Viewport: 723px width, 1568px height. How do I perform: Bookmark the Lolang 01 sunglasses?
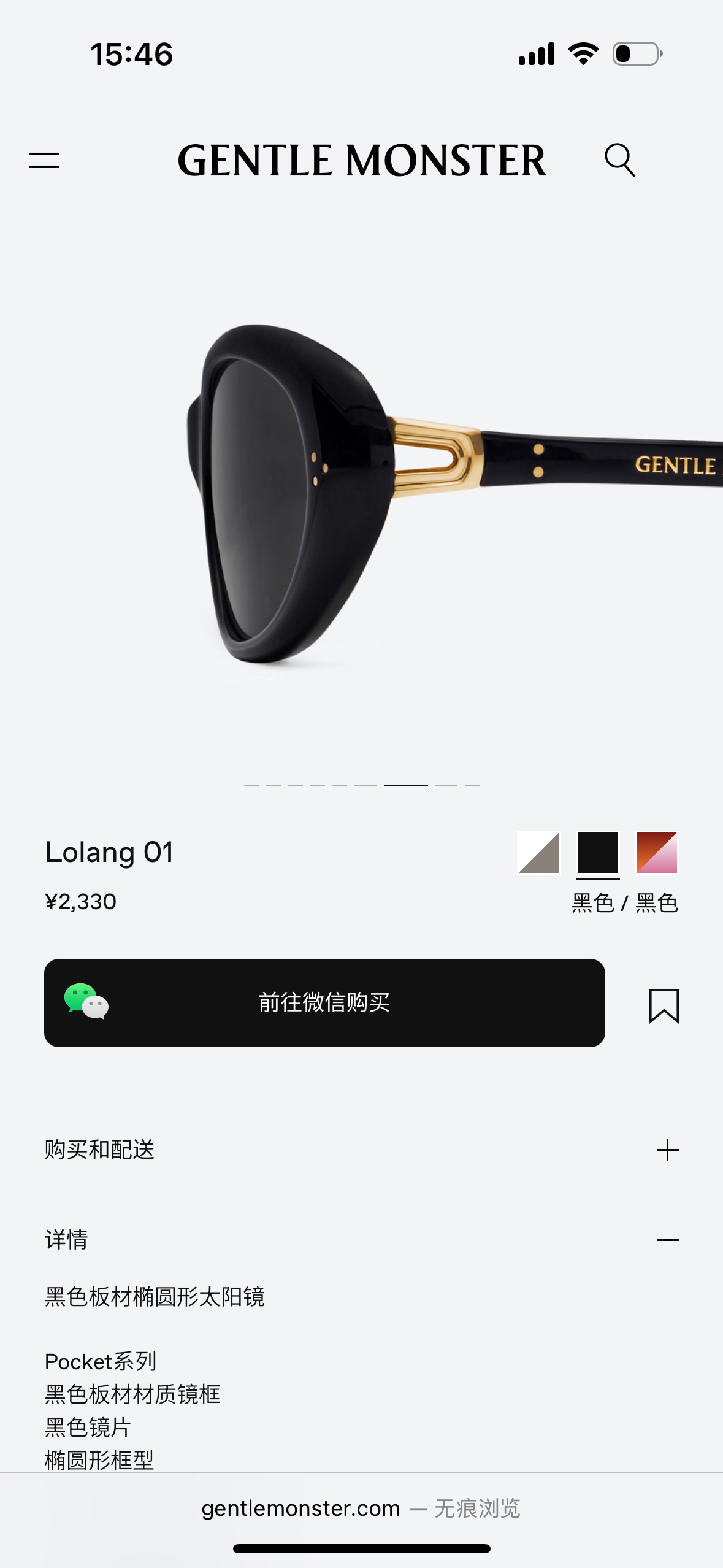pyautogui.click(x=664, y=1005)
